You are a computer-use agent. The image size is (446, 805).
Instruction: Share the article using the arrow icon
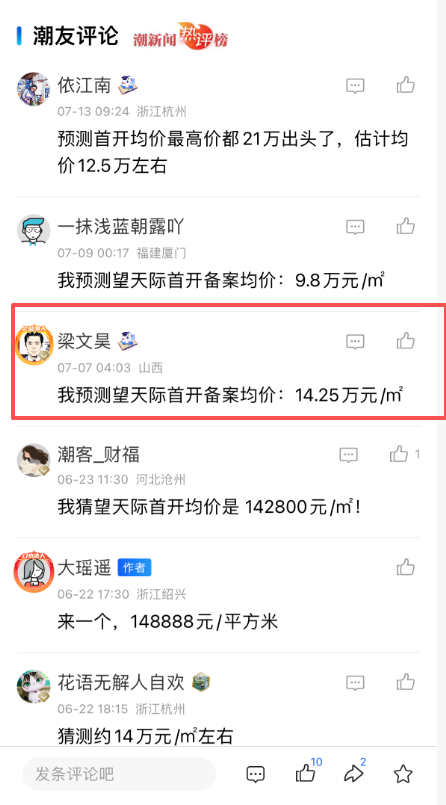pos(353,774)
